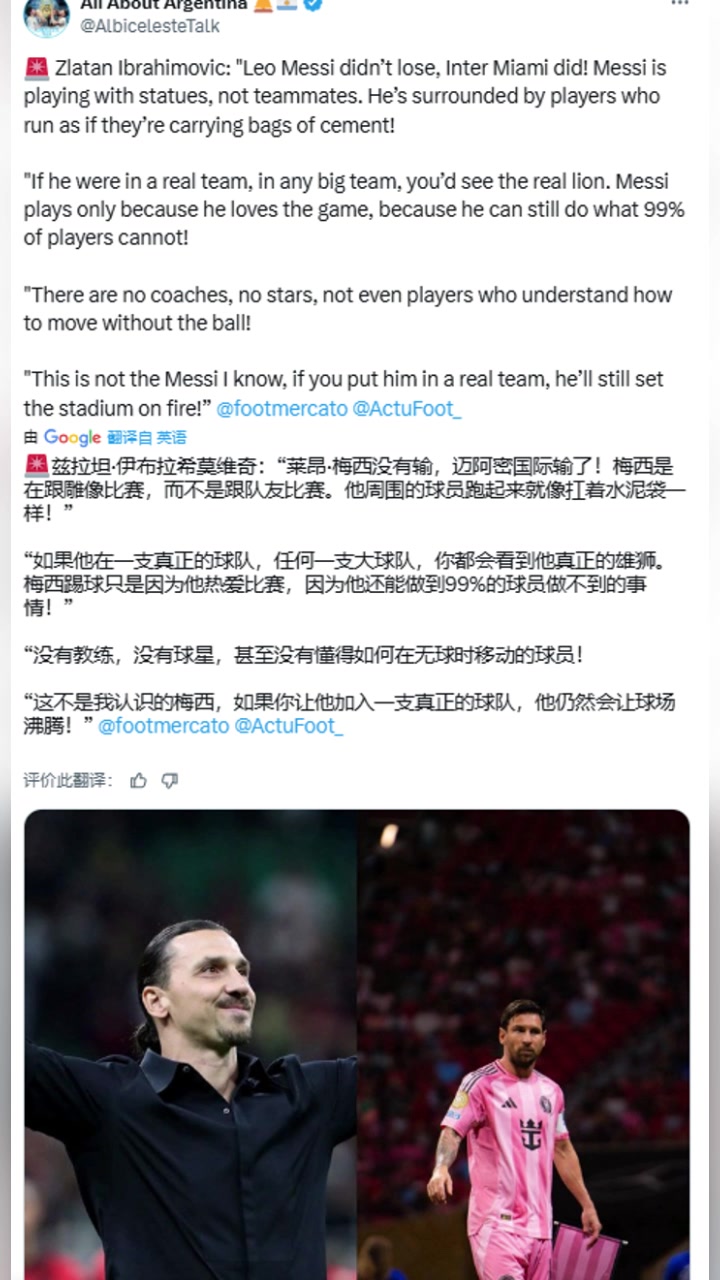The width and height of the screenshot is (720, 1280).
Task: Open @ActuFoot_ mention in the Chinese translation
Action: [289, 726]
